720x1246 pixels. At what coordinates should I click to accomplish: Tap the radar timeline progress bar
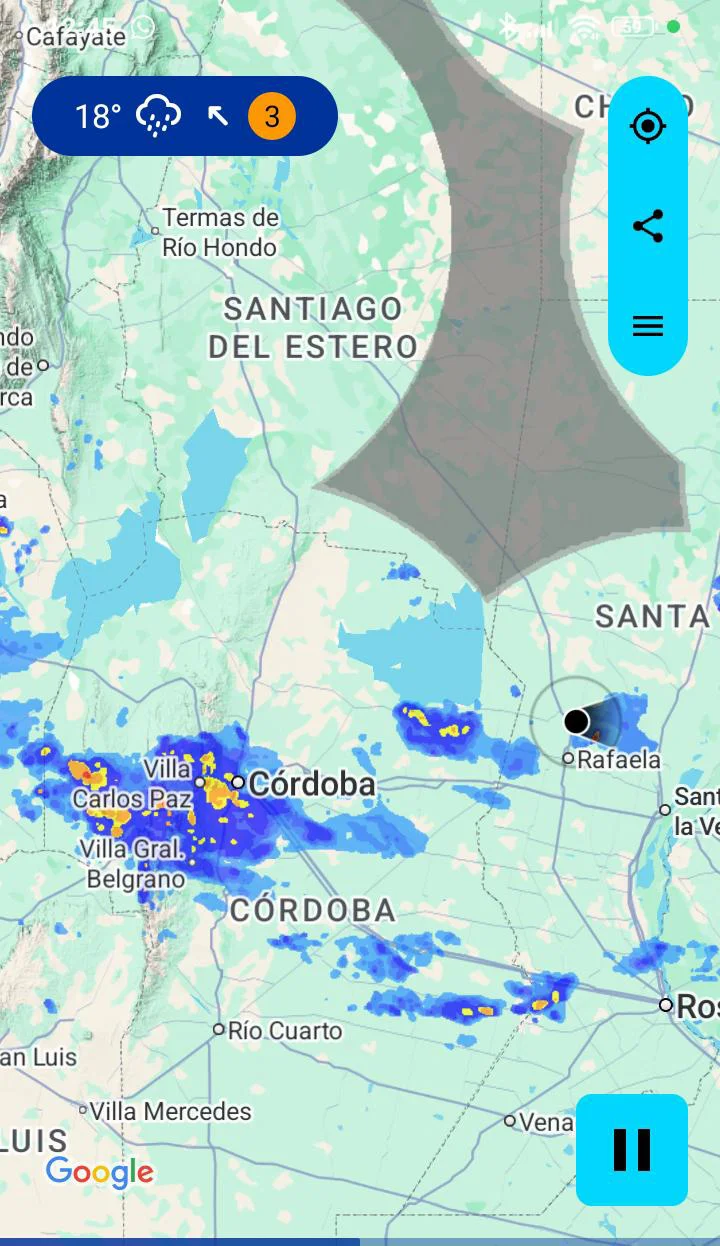point(360,1241)
